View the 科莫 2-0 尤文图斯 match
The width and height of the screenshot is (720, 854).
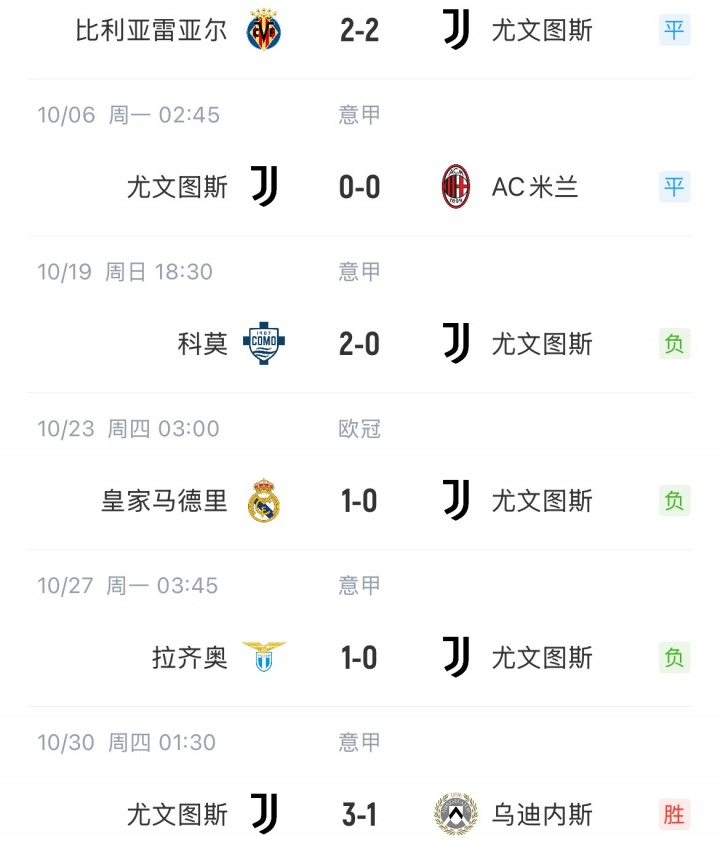[359, 344]
